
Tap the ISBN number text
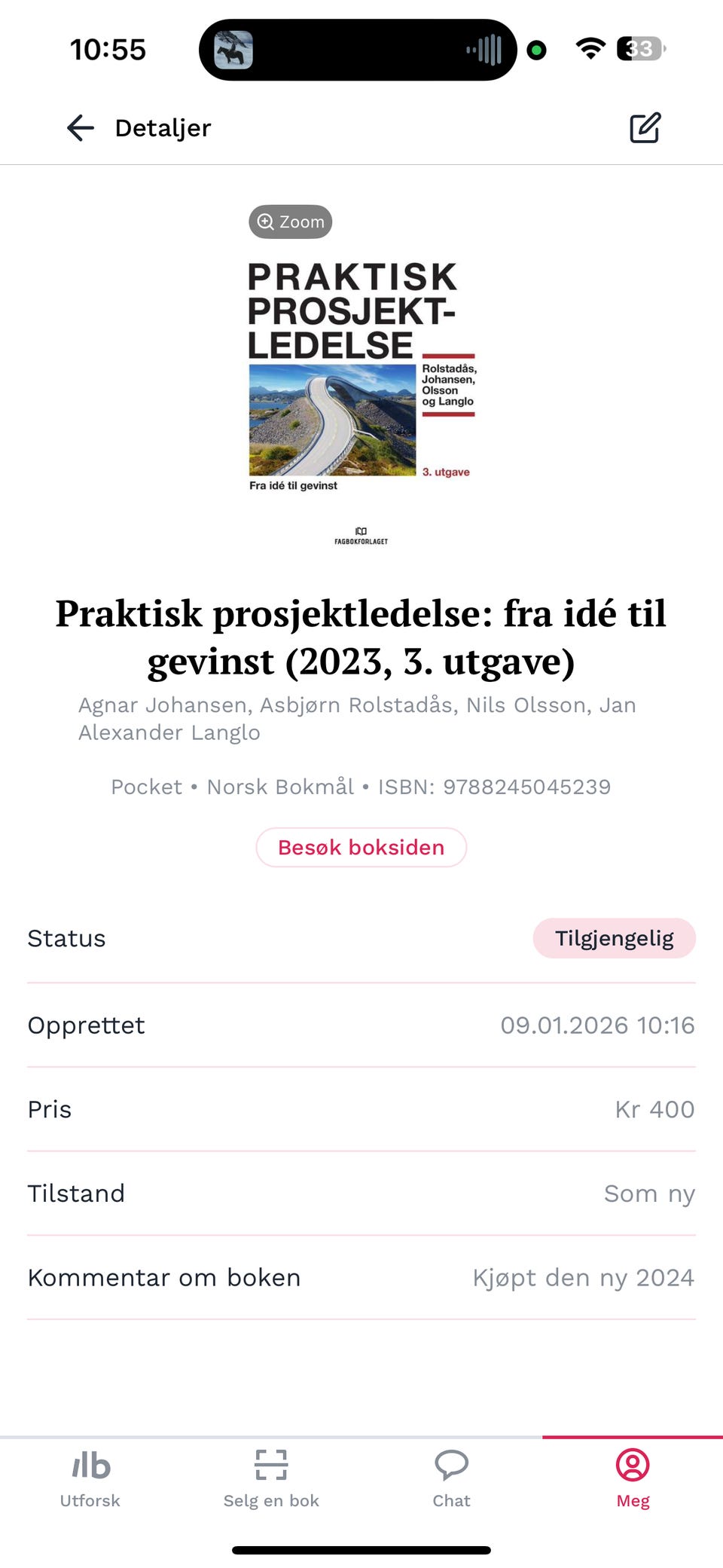(528, 787)
